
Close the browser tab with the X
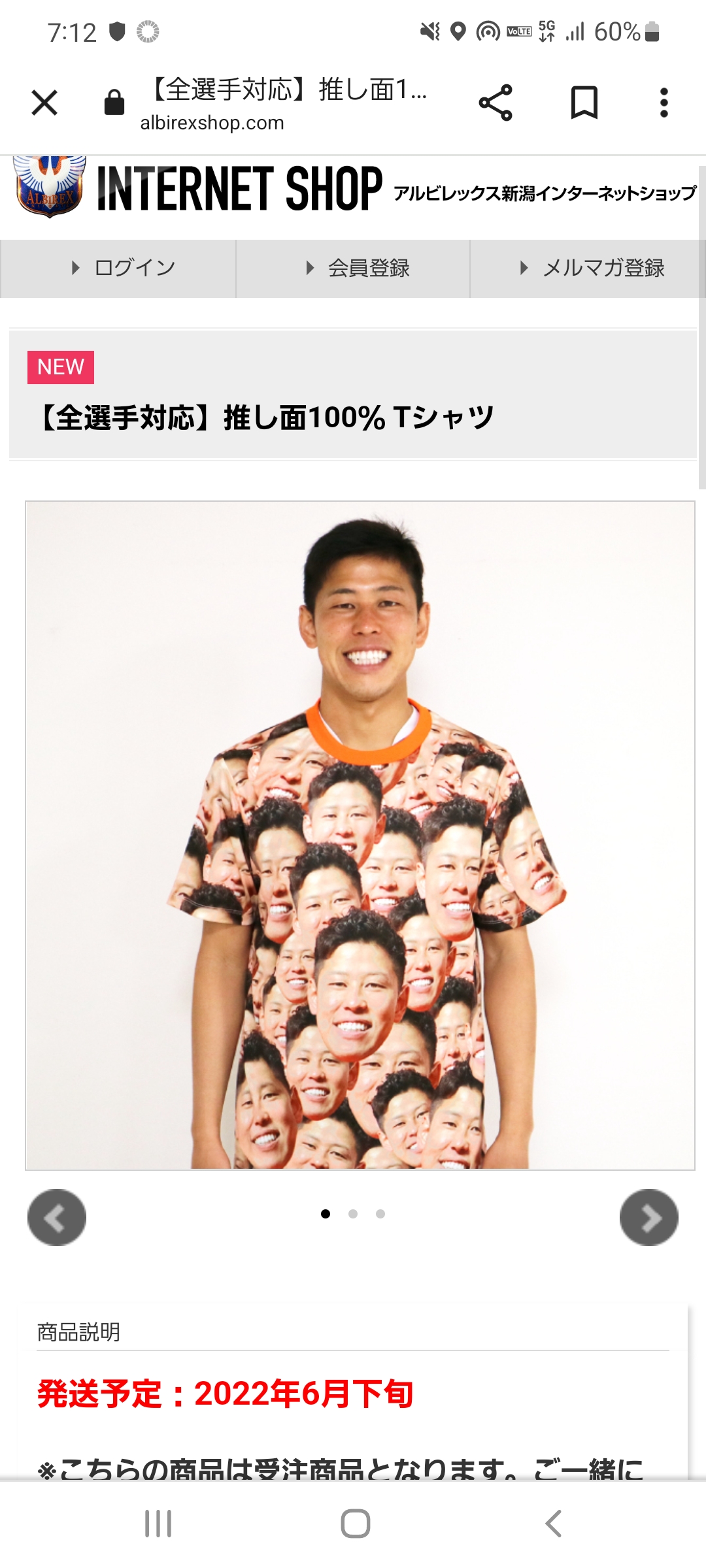pyautogui.click(x=44, y=103)
